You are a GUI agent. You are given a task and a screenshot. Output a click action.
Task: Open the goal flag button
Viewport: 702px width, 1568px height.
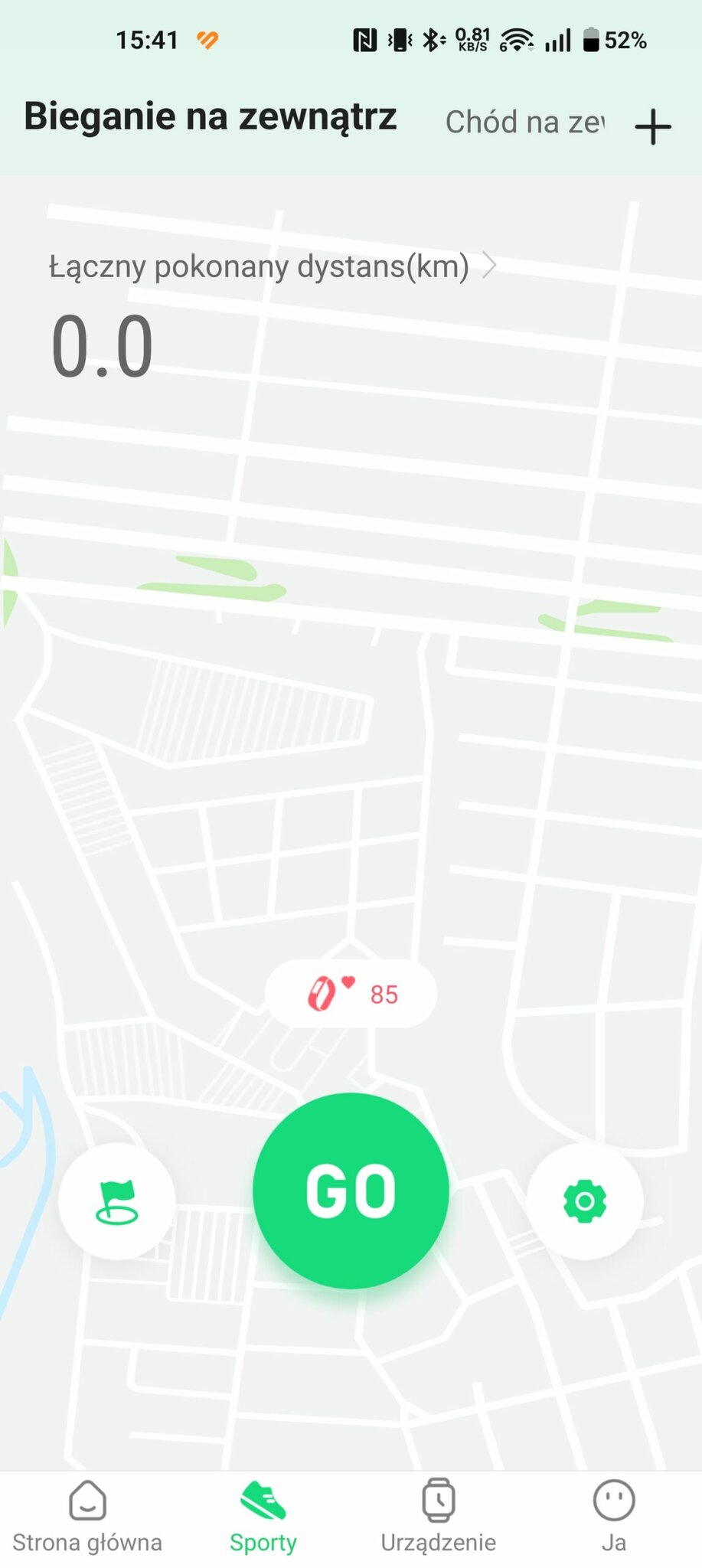tap(117, 1201)
